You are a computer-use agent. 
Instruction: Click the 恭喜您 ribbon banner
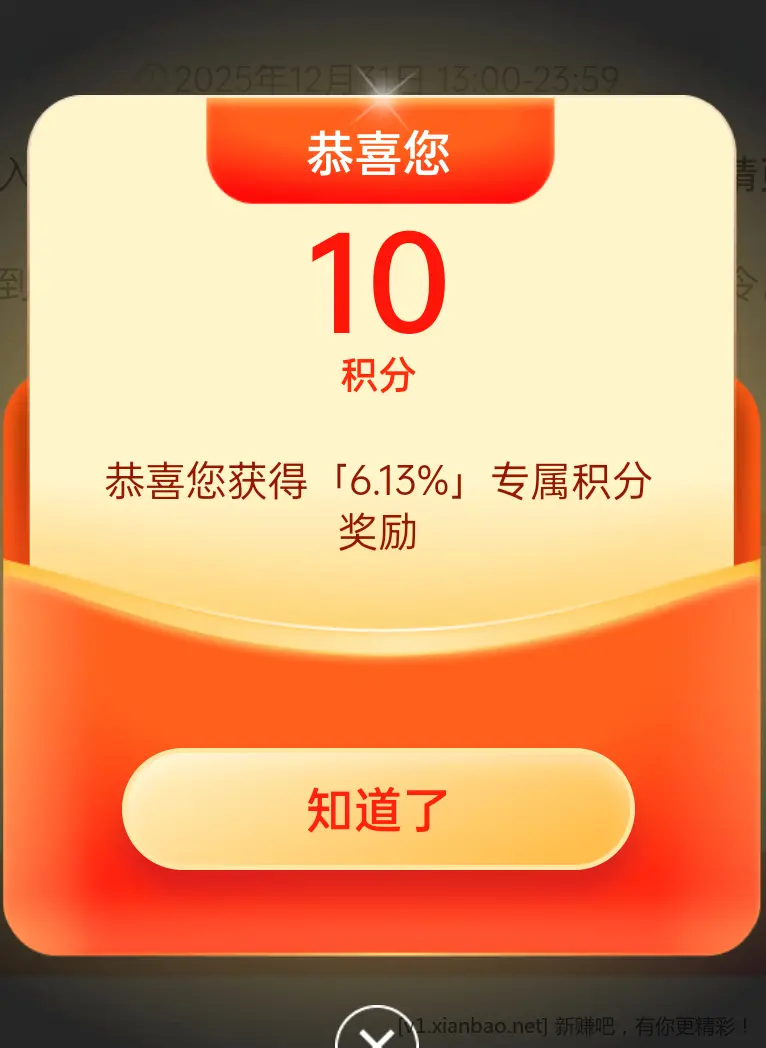[x=380, y=150]
